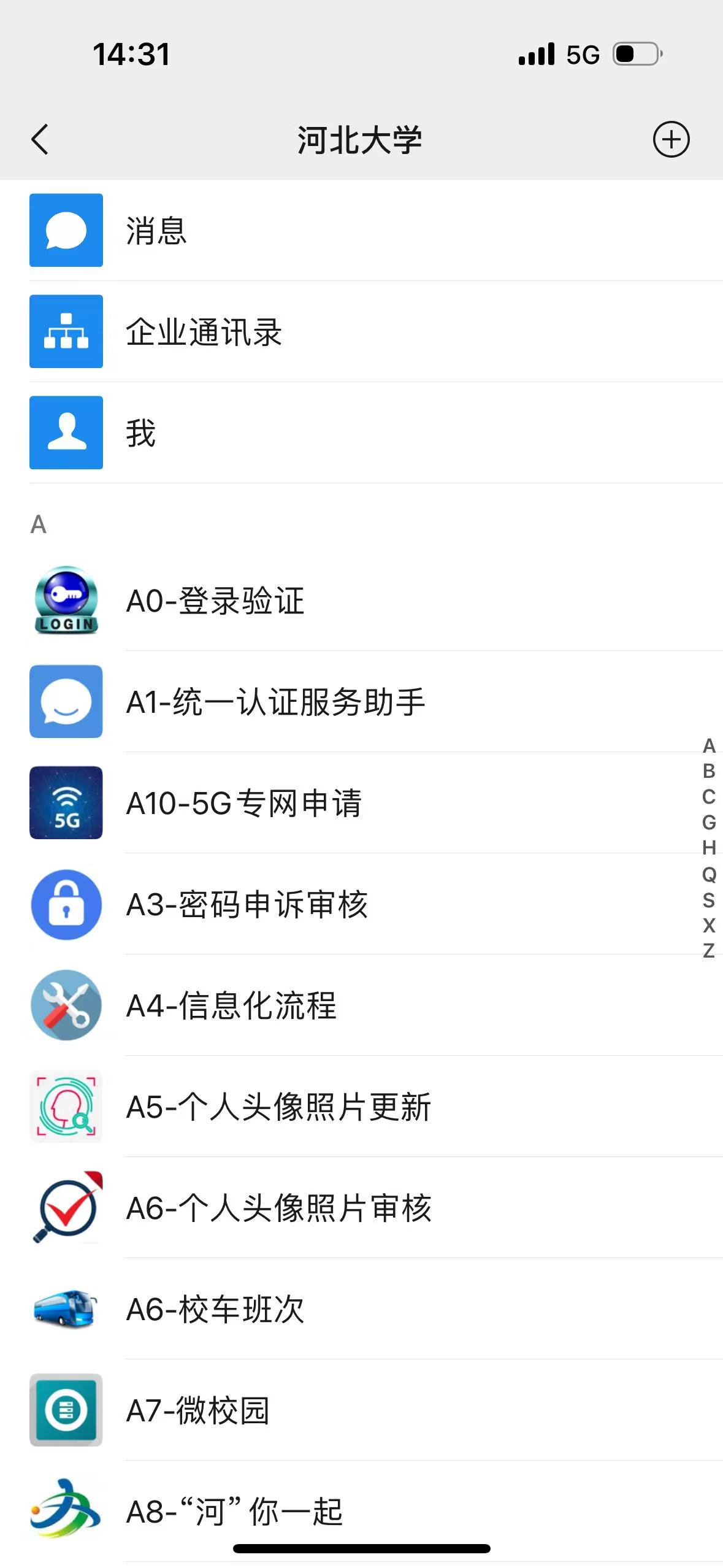Go back from 河北大学 page
Screen dimensions: 723x1568
point(40,139)
